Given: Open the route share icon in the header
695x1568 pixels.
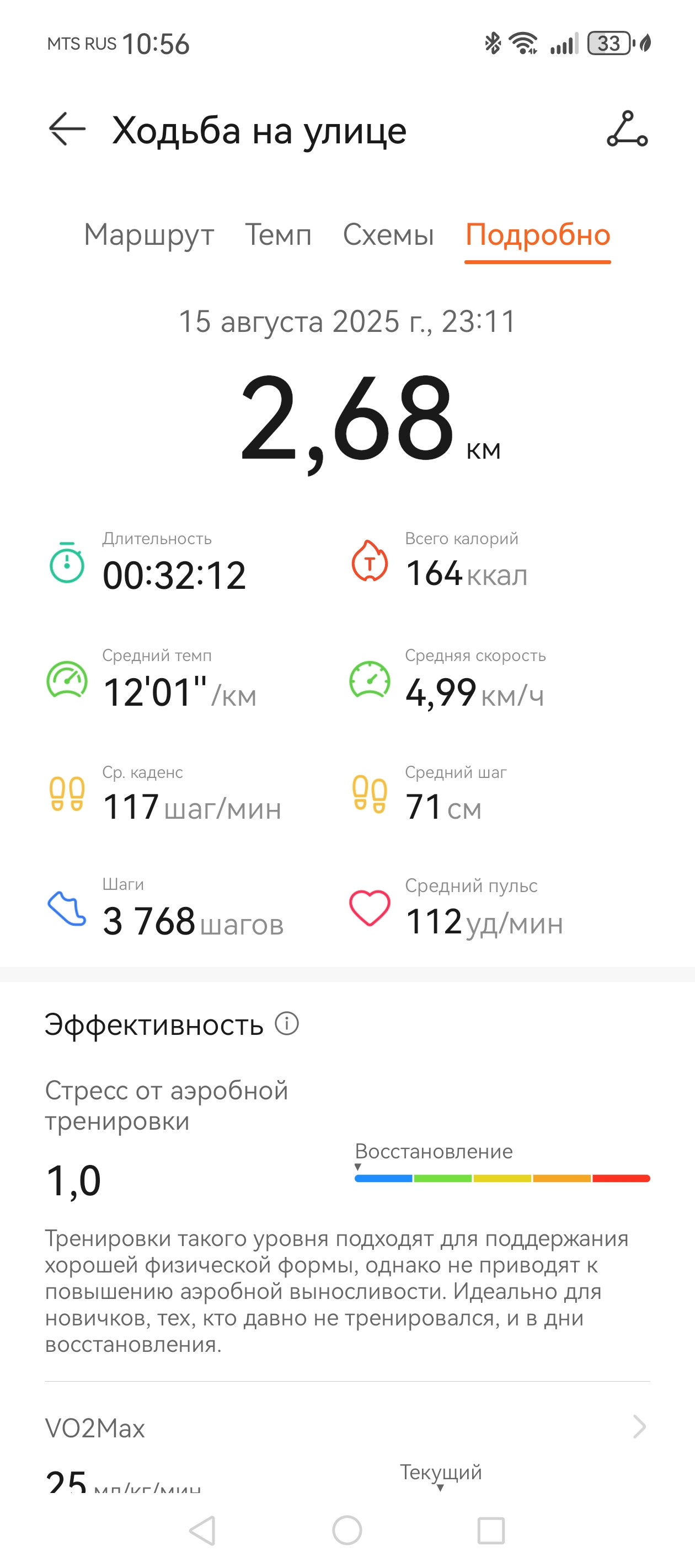Looking at the screenshot, I should pyautogui.click(x=627, y=129).
